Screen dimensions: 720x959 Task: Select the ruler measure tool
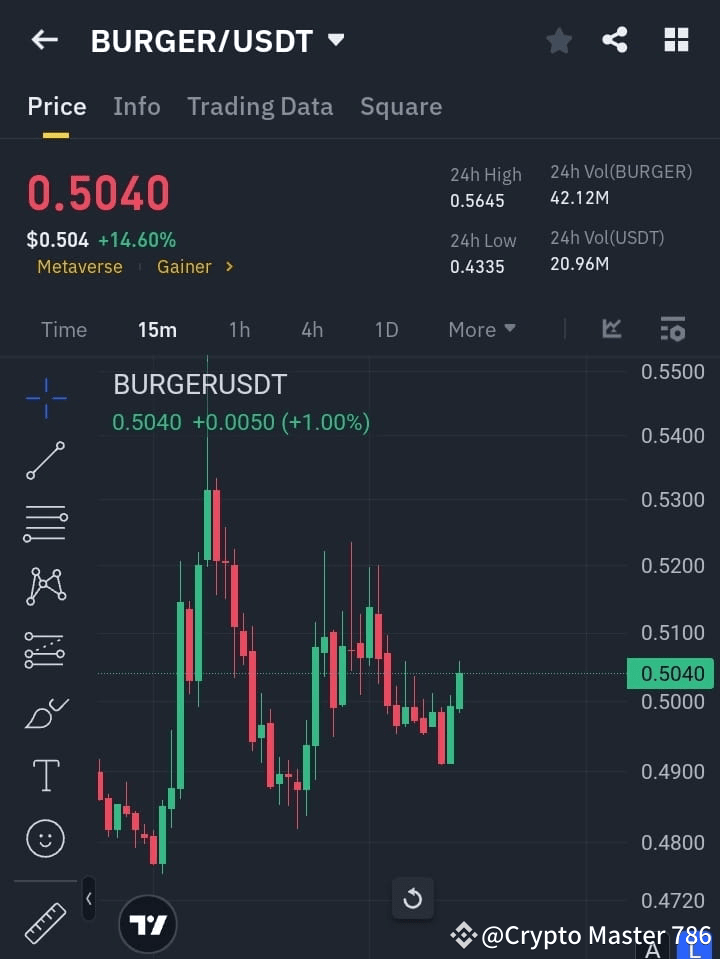pos(45,922)
